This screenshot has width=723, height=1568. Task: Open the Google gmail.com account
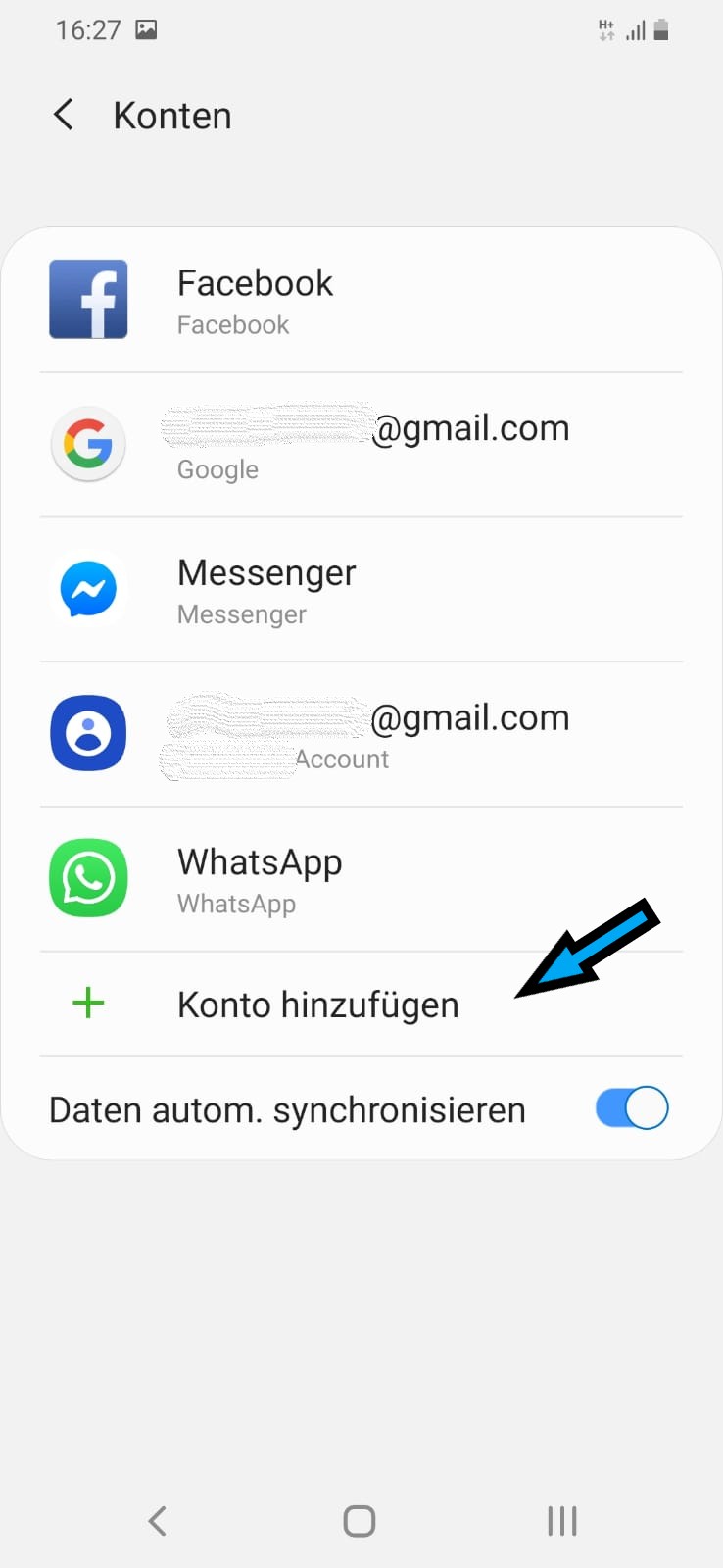coord(361,445)
